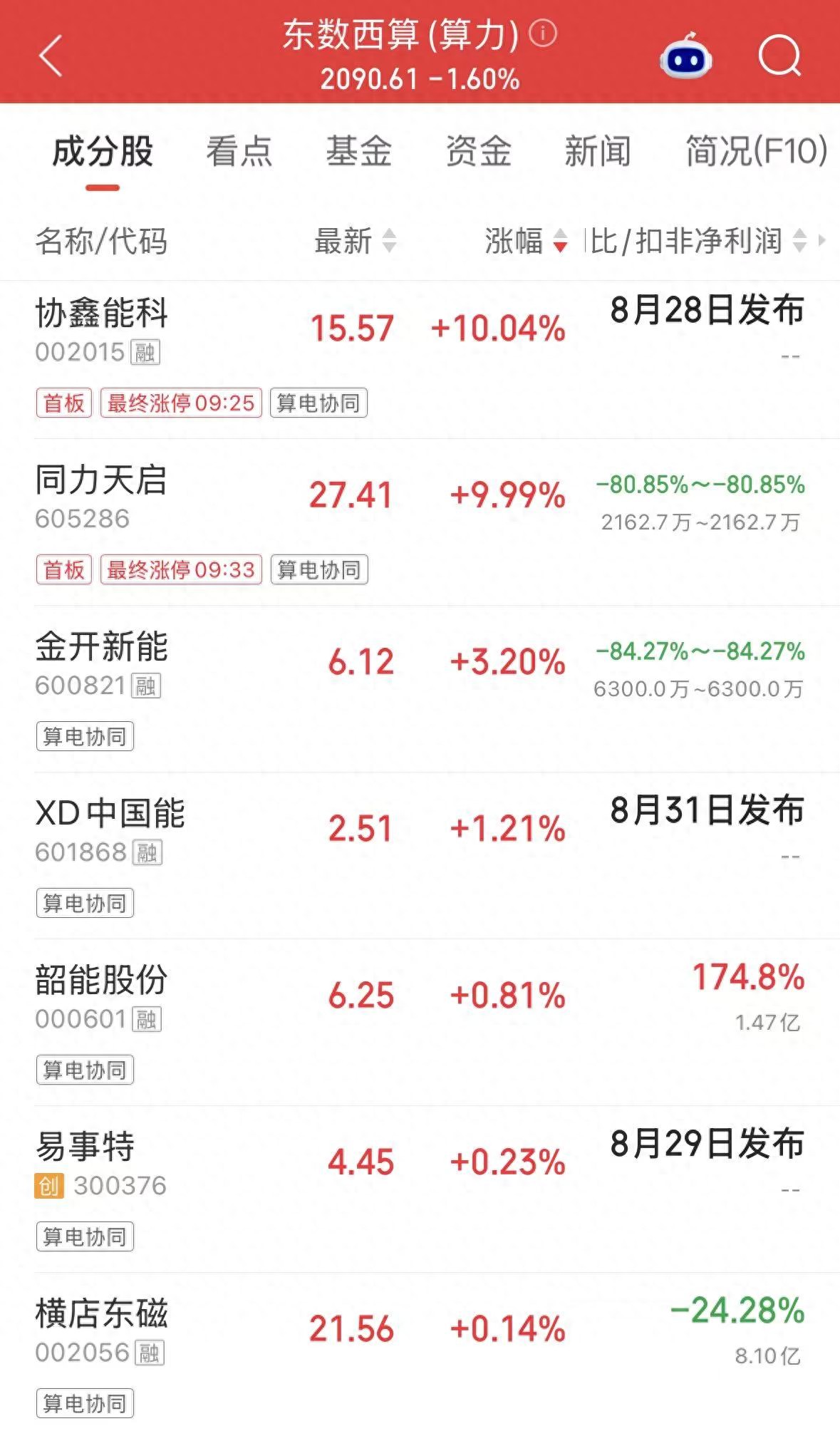This screenshot has width=840, height=1431.
Task: Go back using the top-left arrow
Action: [x=51, y=56]
